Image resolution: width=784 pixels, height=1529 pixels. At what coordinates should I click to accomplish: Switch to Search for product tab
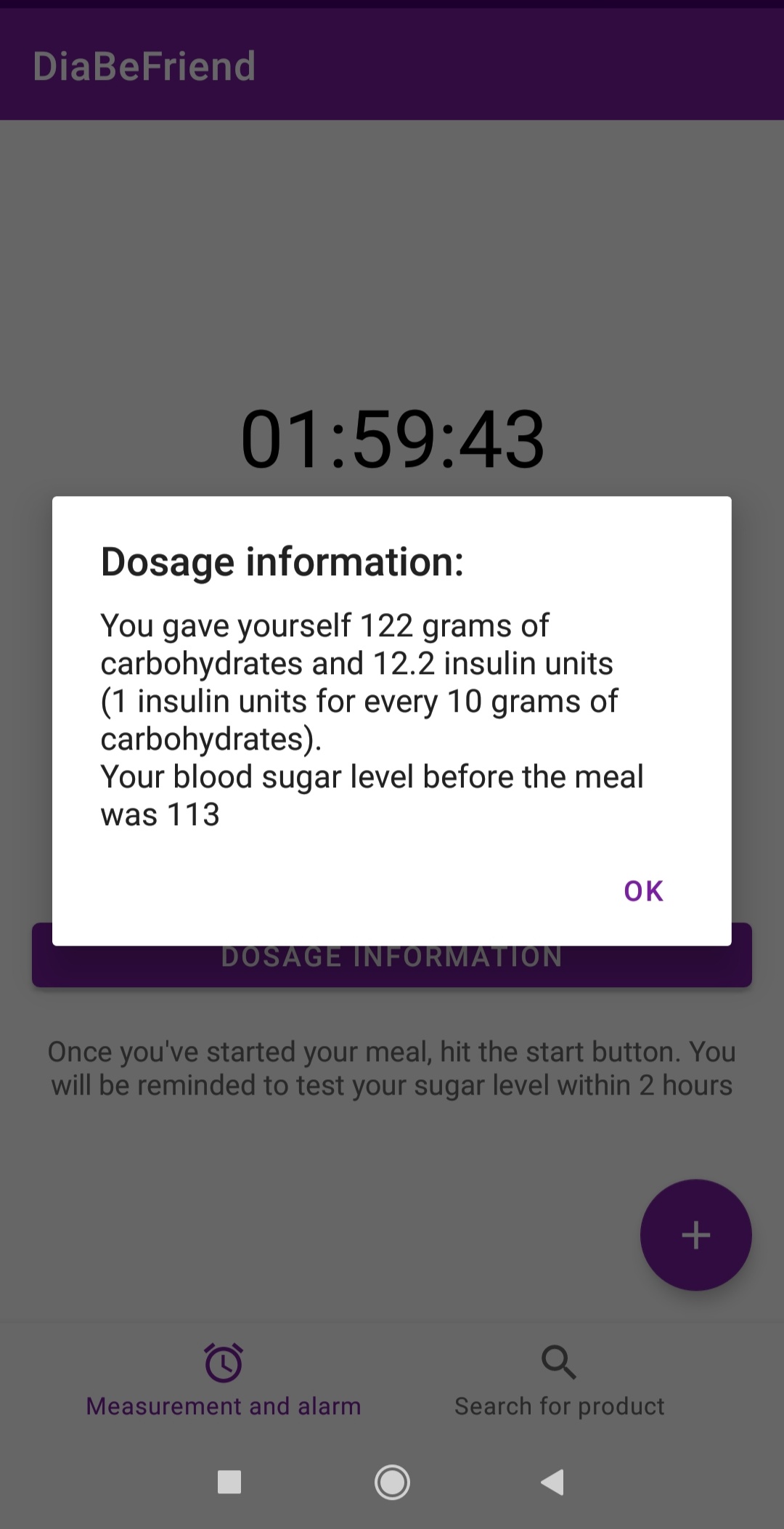[559, 1381]
